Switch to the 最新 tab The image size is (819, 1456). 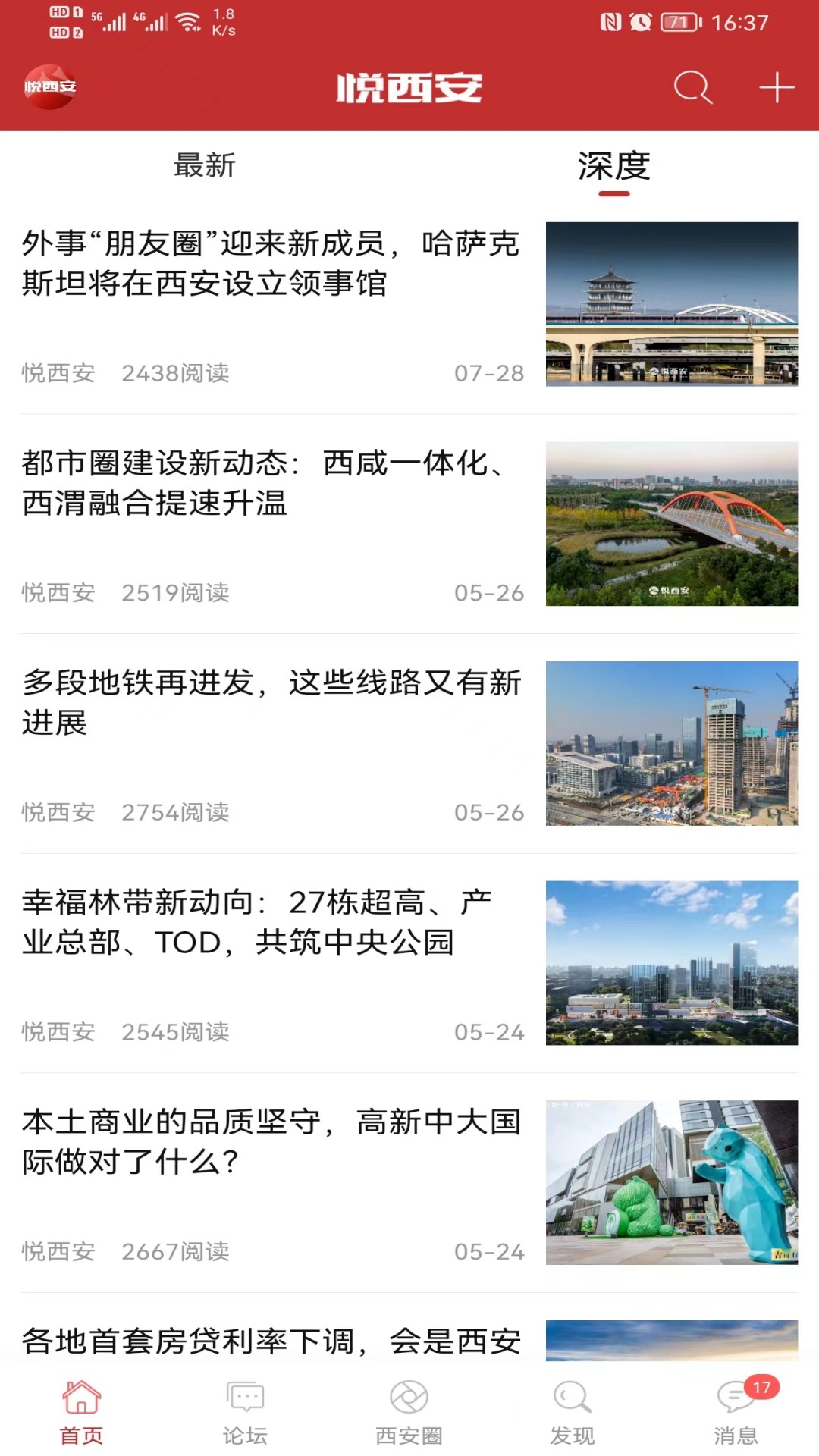click(x=204, y=165)
